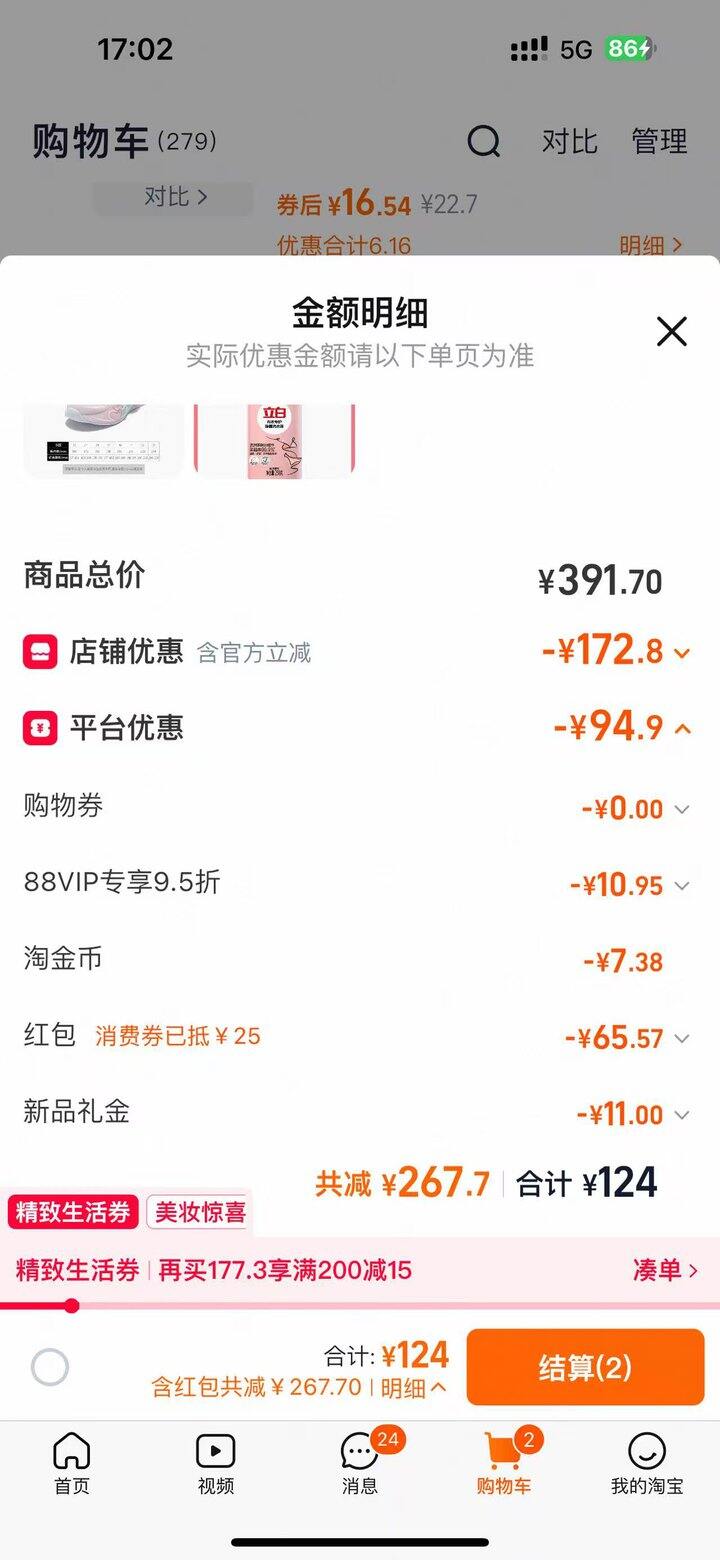Open the pink product thumbnail
This screenshot has width=720, height=1560.
click(x=274, y=440)
